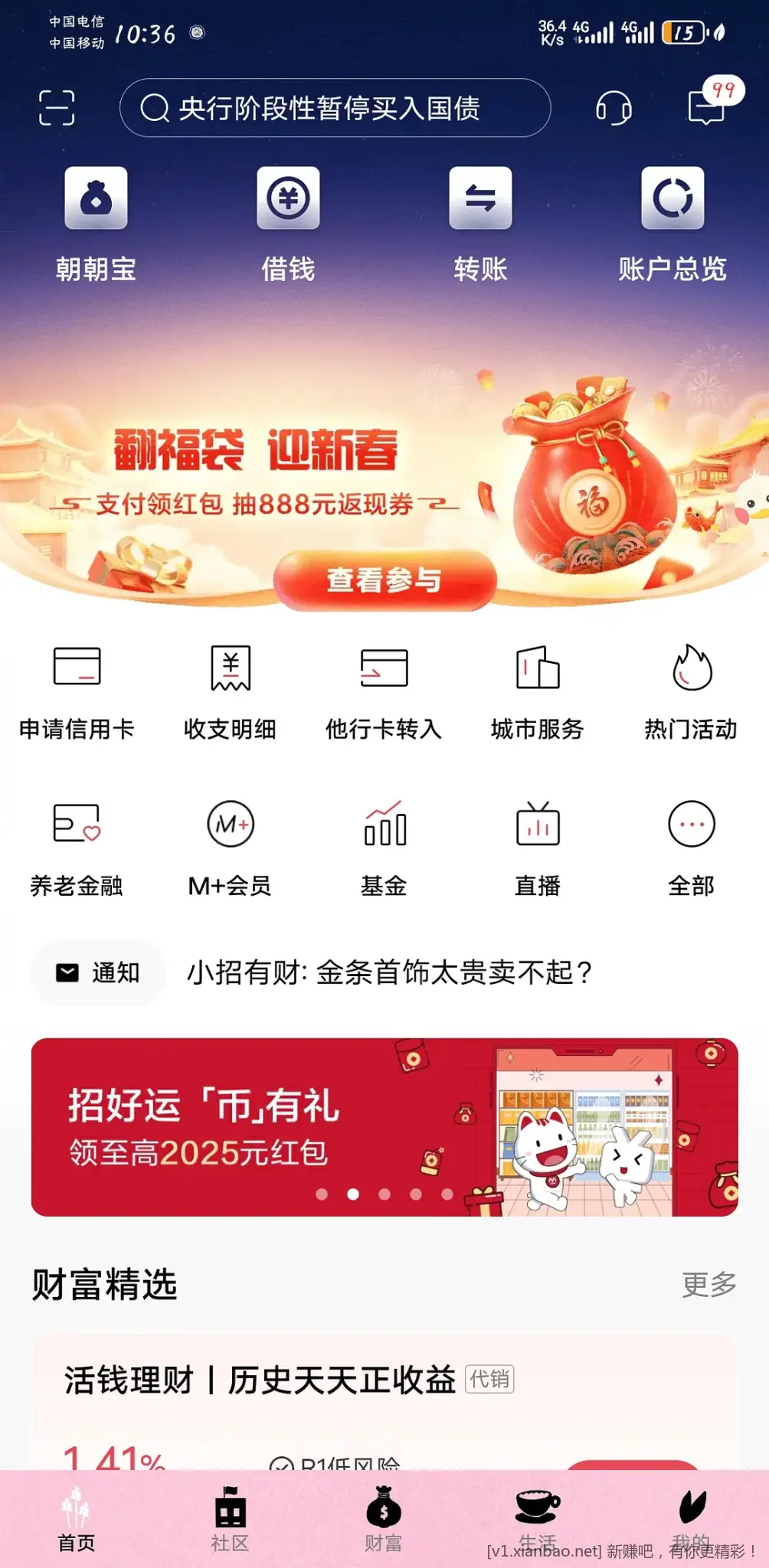Open 借钱 loan service

(x=288, y=223)
